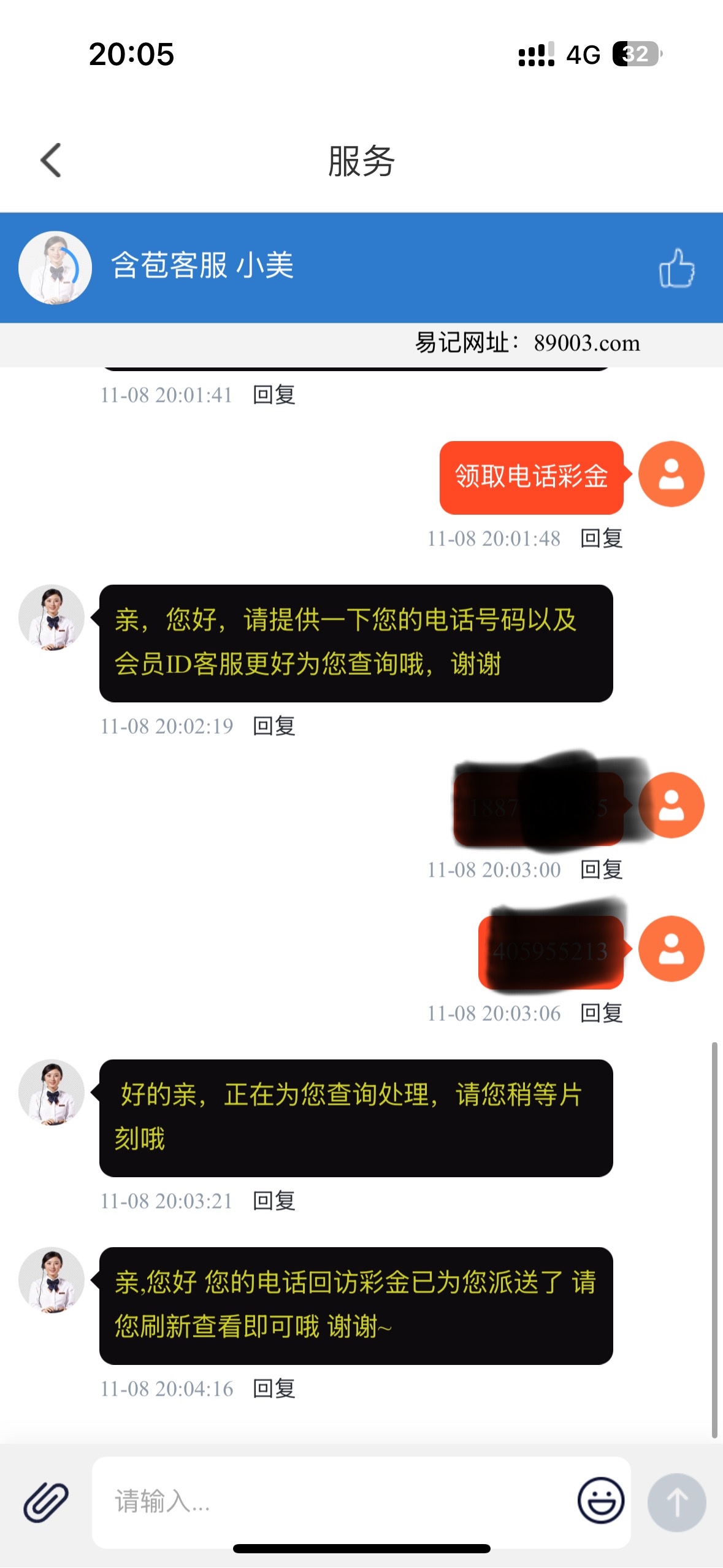The height and width of the screenshot is (1568, 723).
Task: Reply to the message sent at 20:02:19
Action: pos(274,726)
